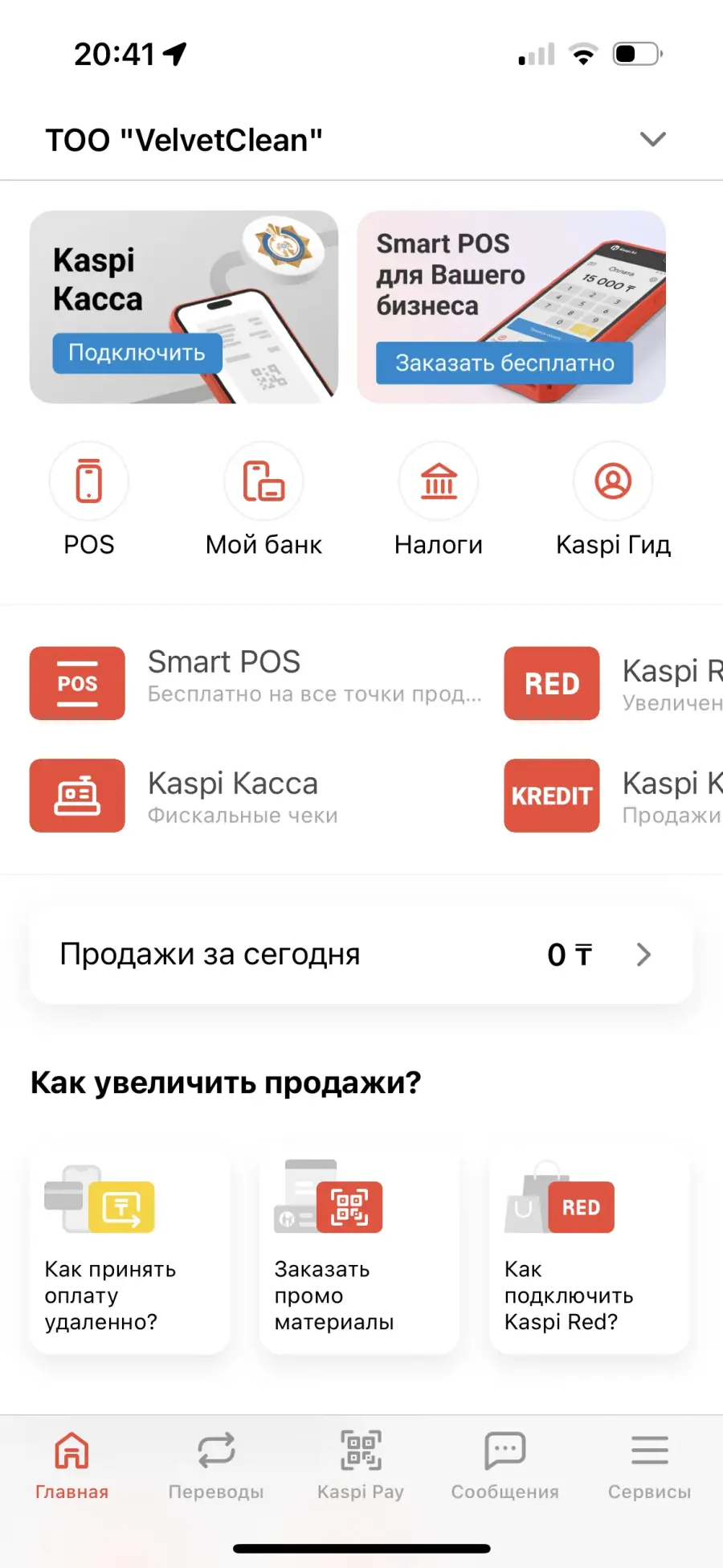Tap Подключить on the Kaspi Касса banner
The image size is (723, 1568).
click(x=137, y=353)
